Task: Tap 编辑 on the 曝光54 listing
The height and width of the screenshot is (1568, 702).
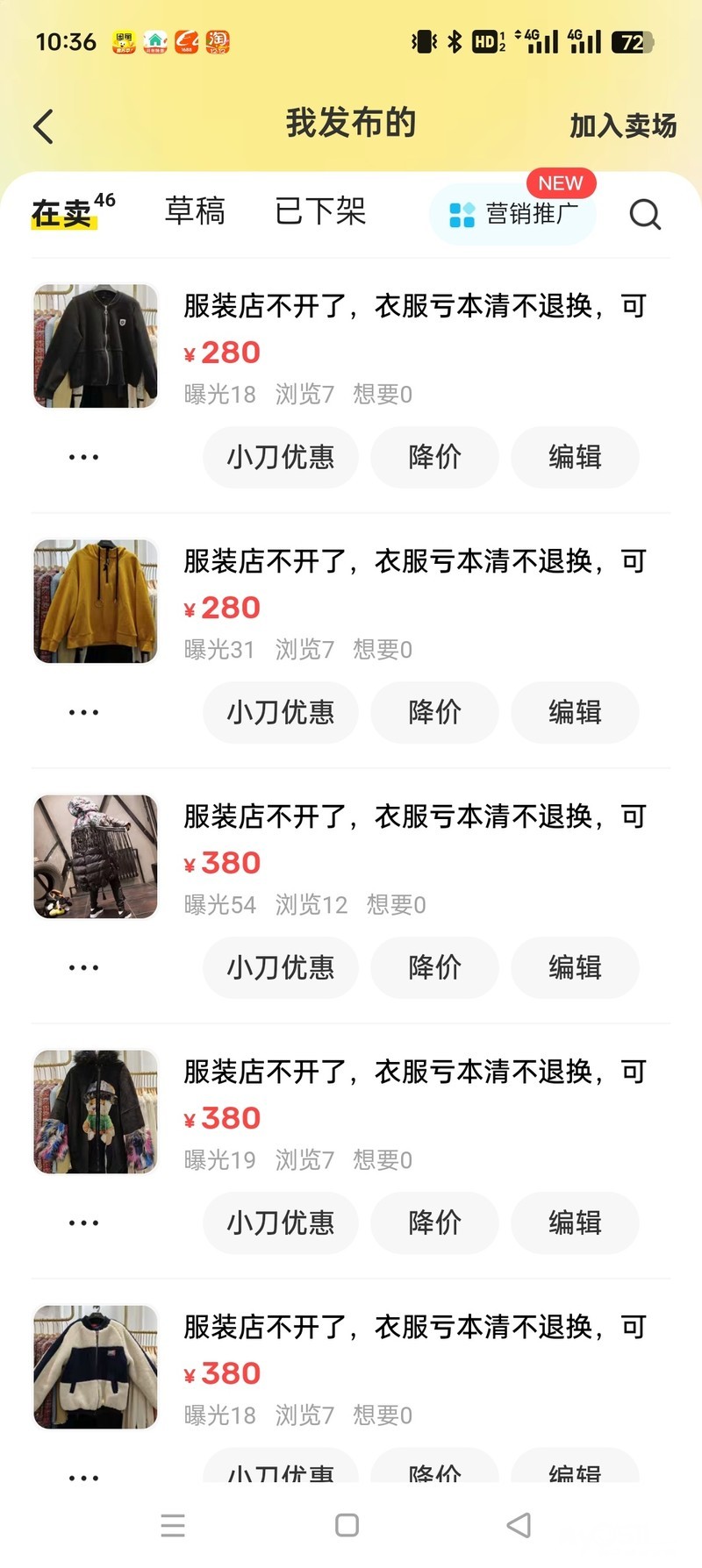Action: (575, 967)
